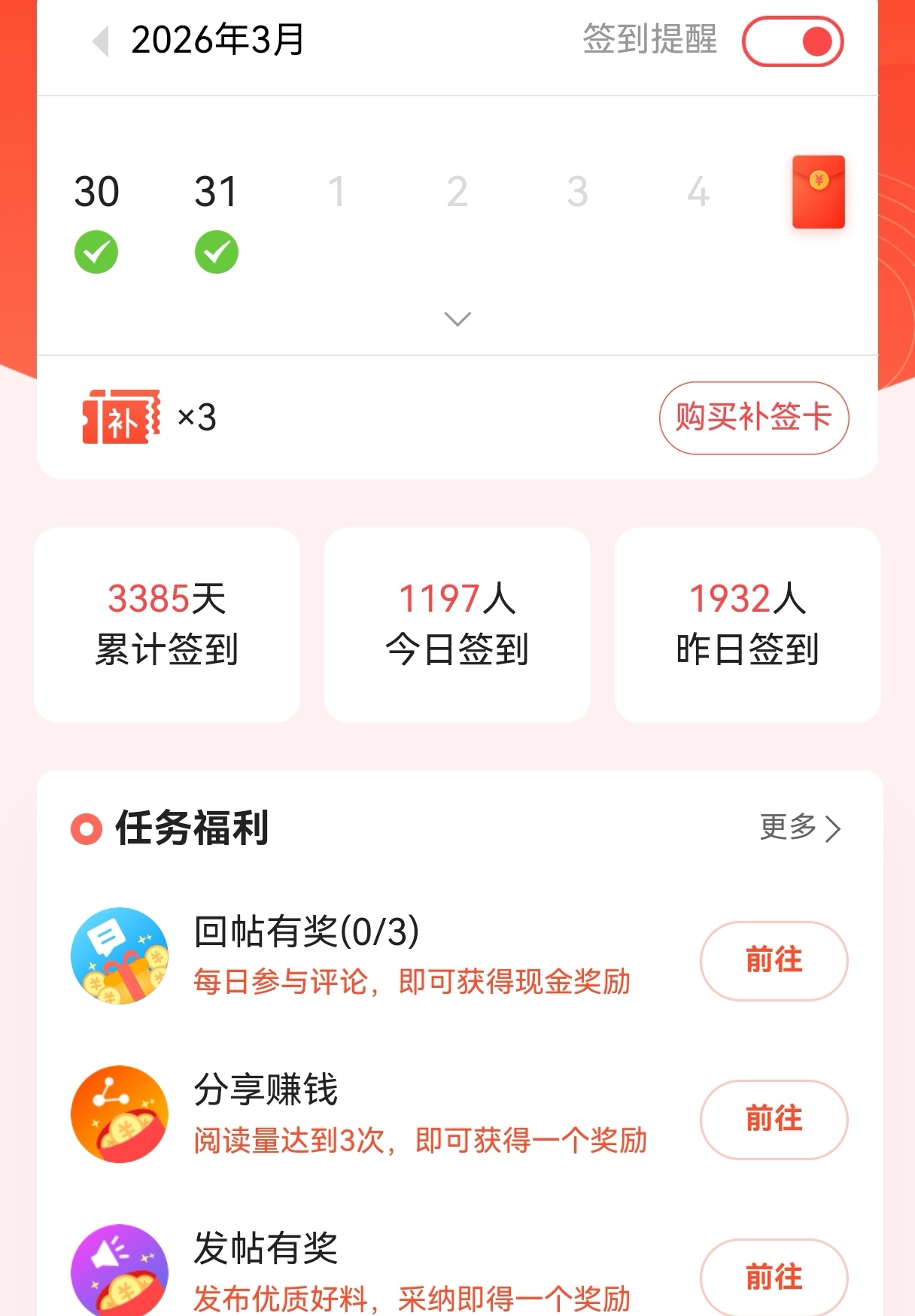Tap 前往 for 发帖有奖
Viewport: 915px width, 1316px height.
click(774, 1277)
